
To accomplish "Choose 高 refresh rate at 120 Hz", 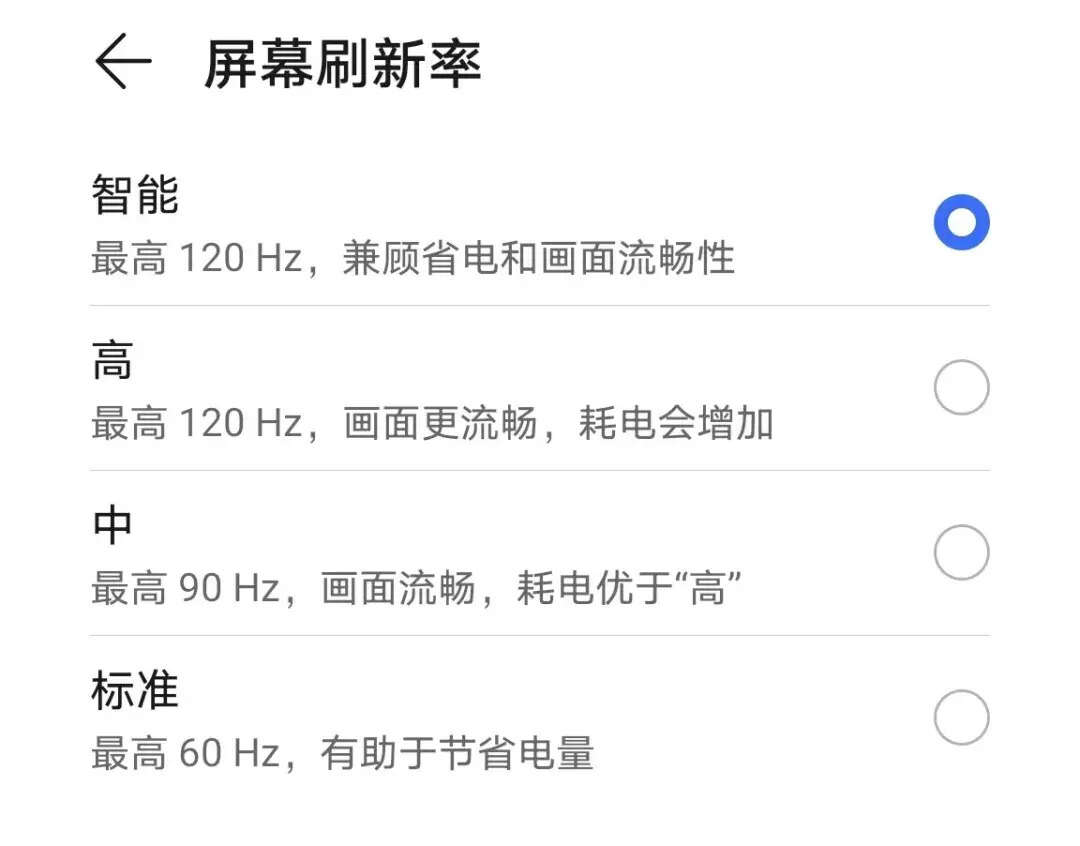I will point(960,388).
